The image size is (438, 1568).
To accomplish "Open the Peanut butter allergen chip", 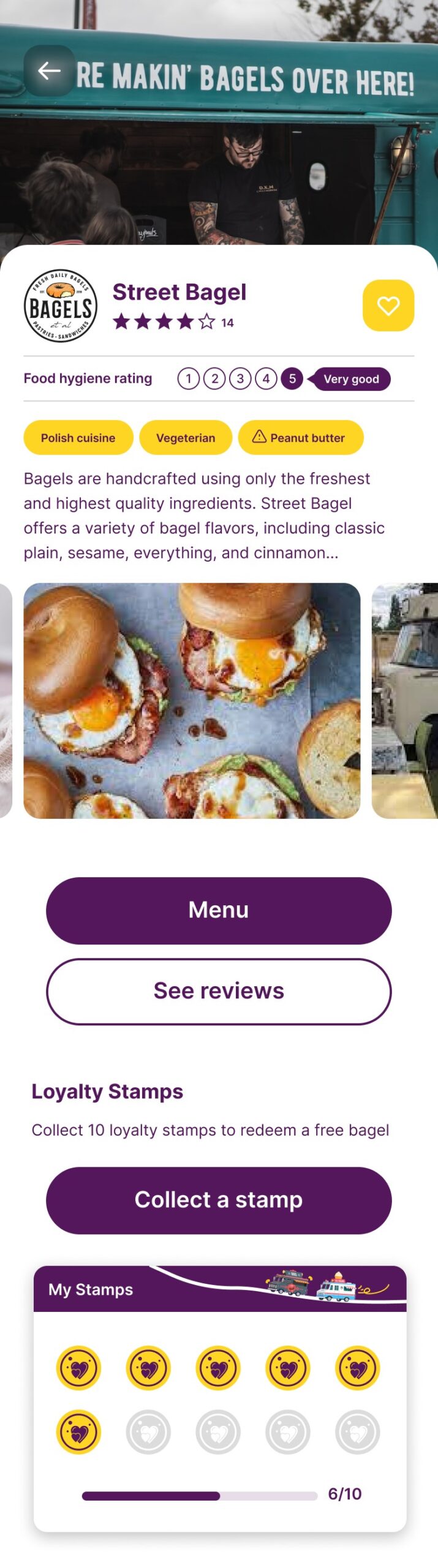I will pyautogui.click(x=301, y=437).
